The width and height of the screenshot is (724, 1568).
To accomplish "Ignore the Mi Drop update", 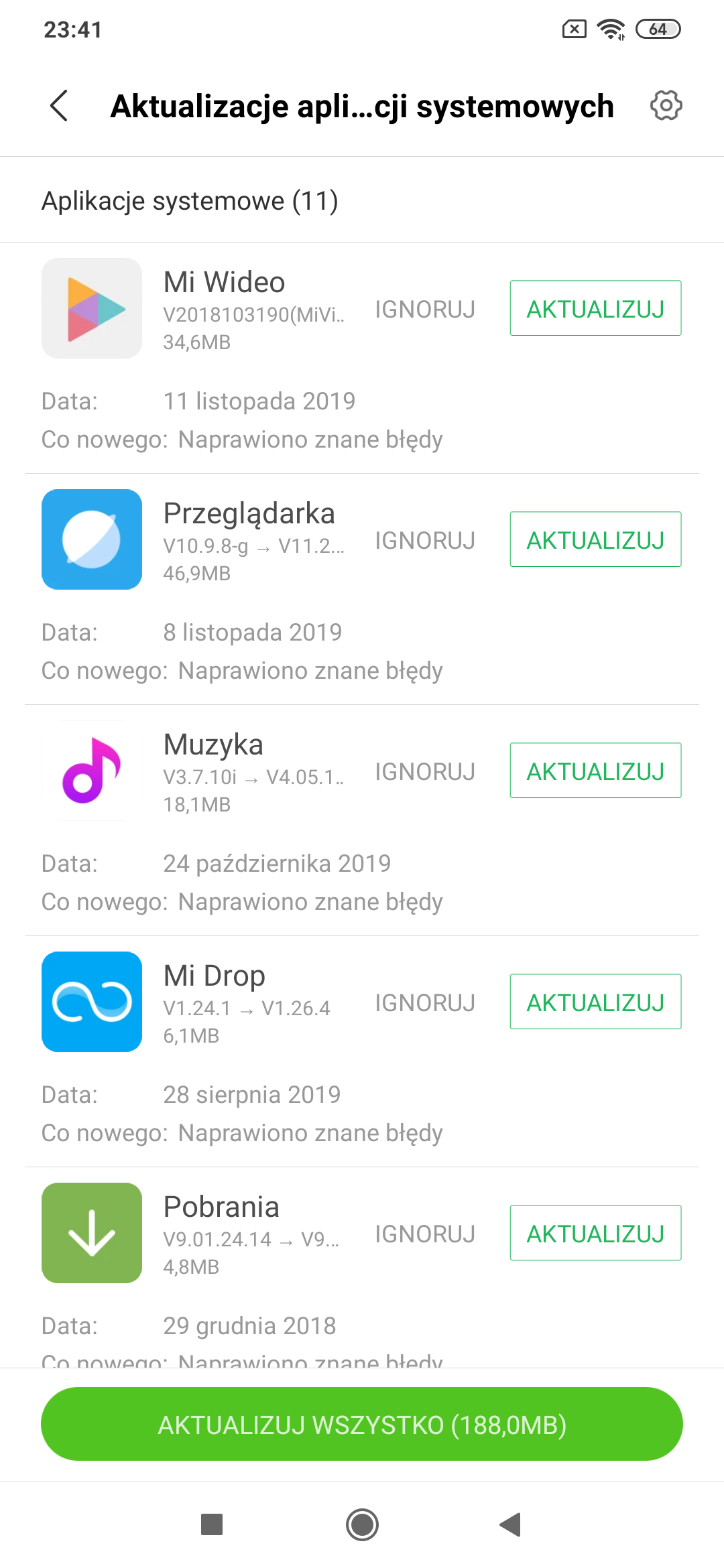I will 425,1002.
